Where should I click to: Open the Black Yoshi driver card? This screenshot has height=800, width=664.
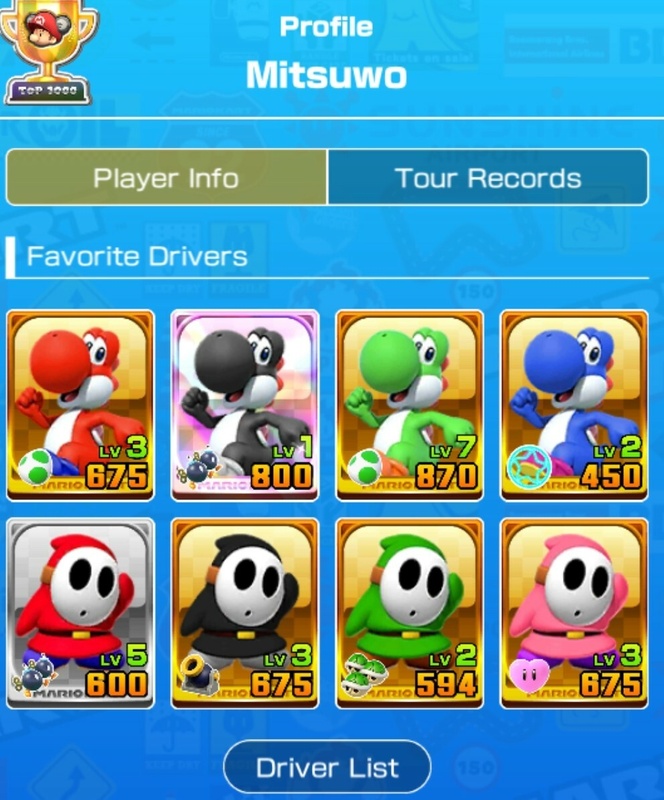point(245,404)
